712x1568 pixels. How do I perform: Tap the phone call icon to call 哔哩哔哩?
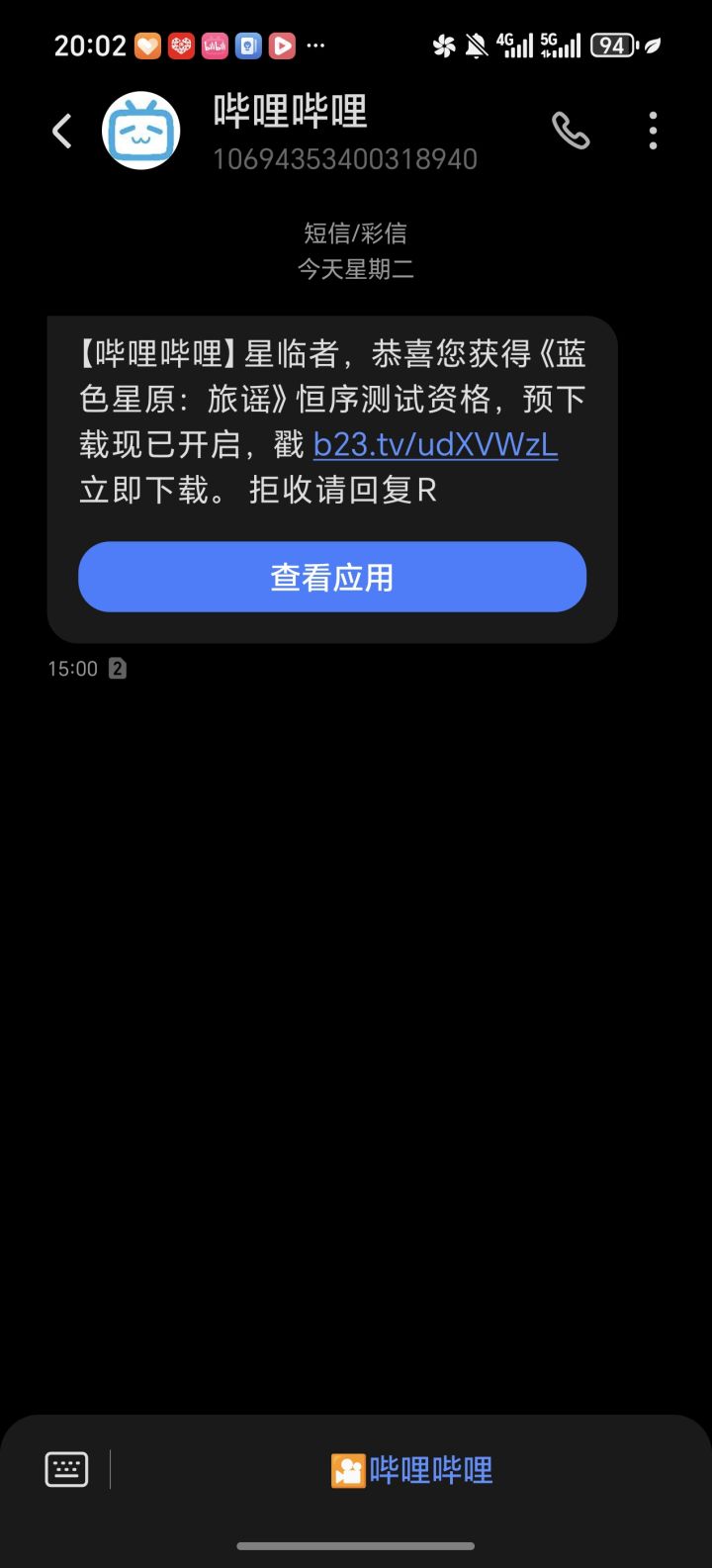[572, 130]
